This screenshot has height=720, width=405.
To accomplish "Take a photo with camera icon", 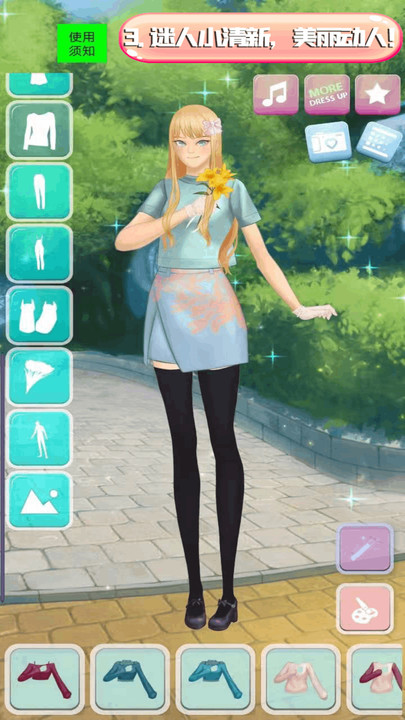I will coord(328,142).
